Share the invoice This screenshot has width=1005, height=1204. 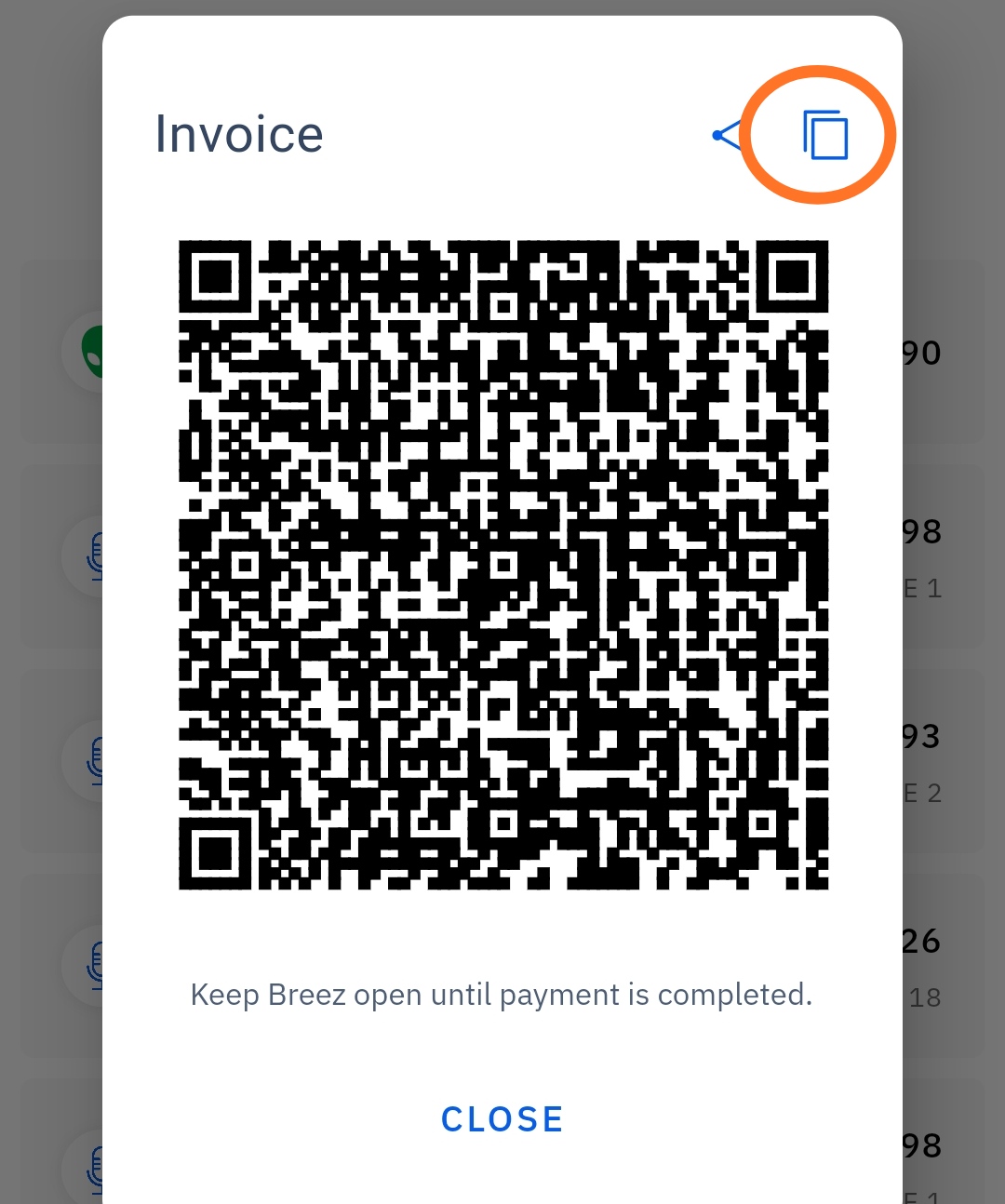pos(727,136)
